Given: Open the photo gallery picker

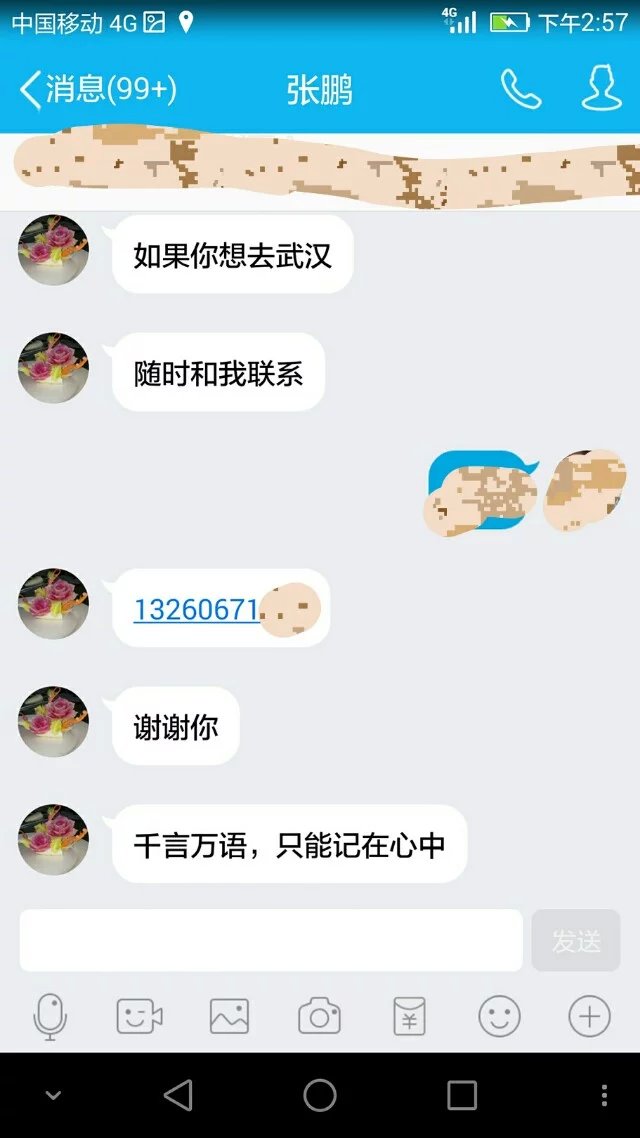Looking at the screenshot, I should [229, 1017].
